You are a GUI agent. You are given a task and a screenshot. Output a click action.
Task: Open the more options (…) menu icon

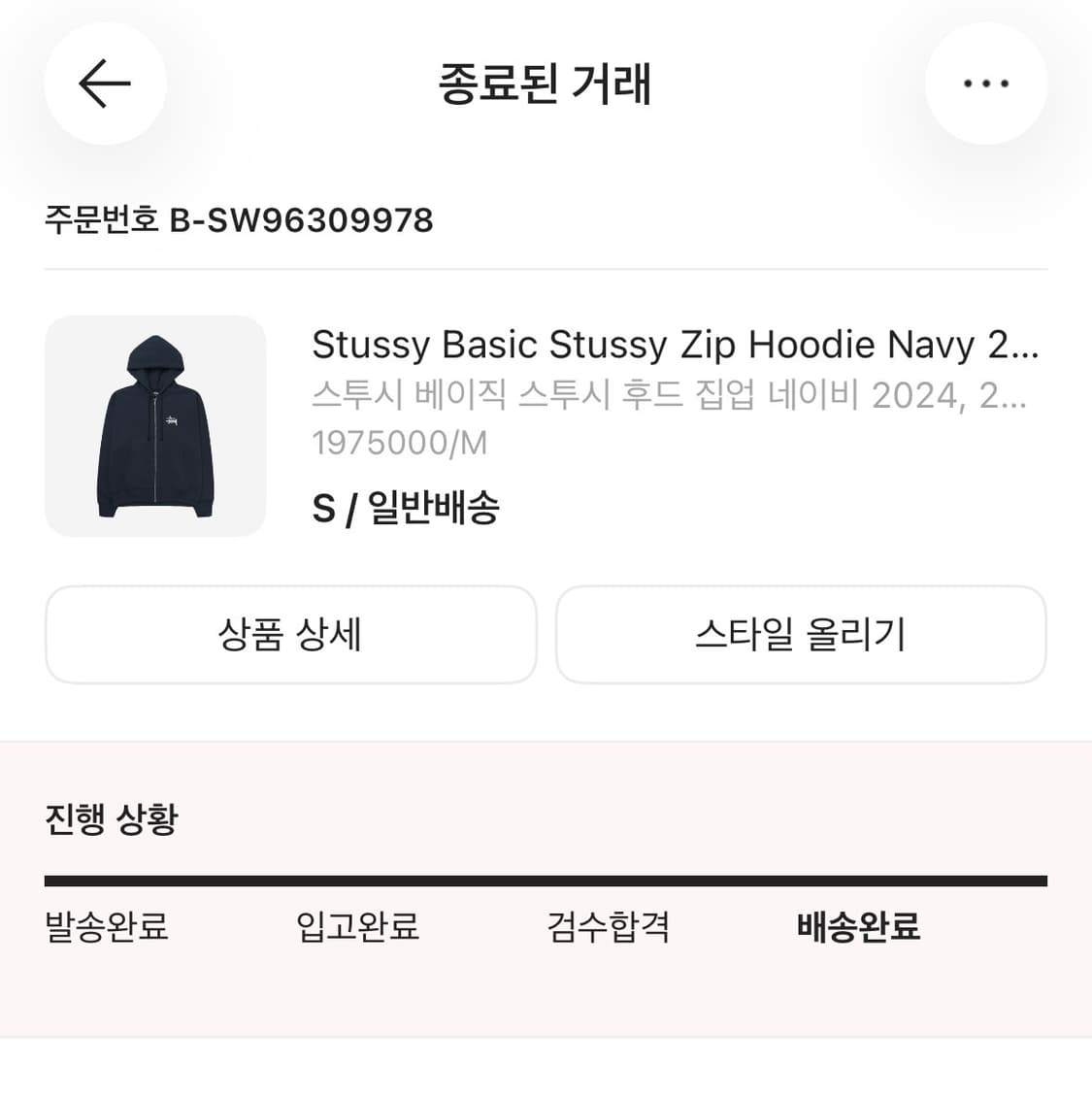click(x=986, y=83)
